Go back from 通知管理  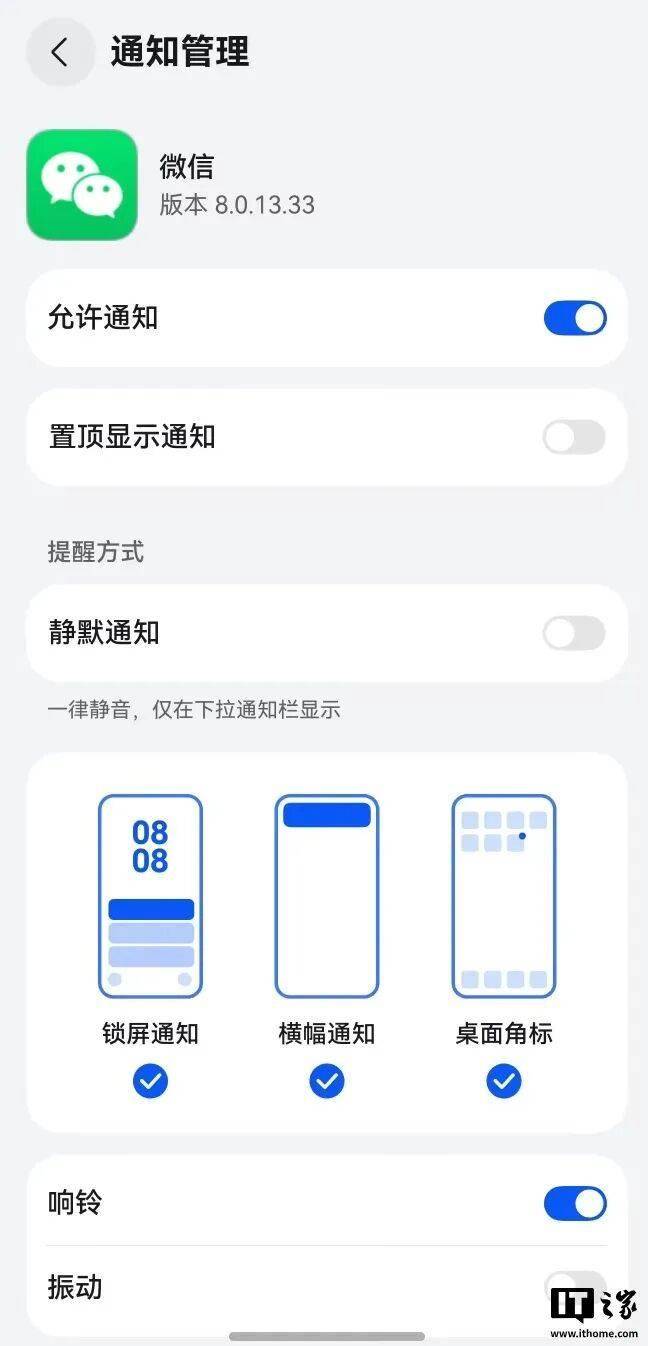click(x=60, y=52)
